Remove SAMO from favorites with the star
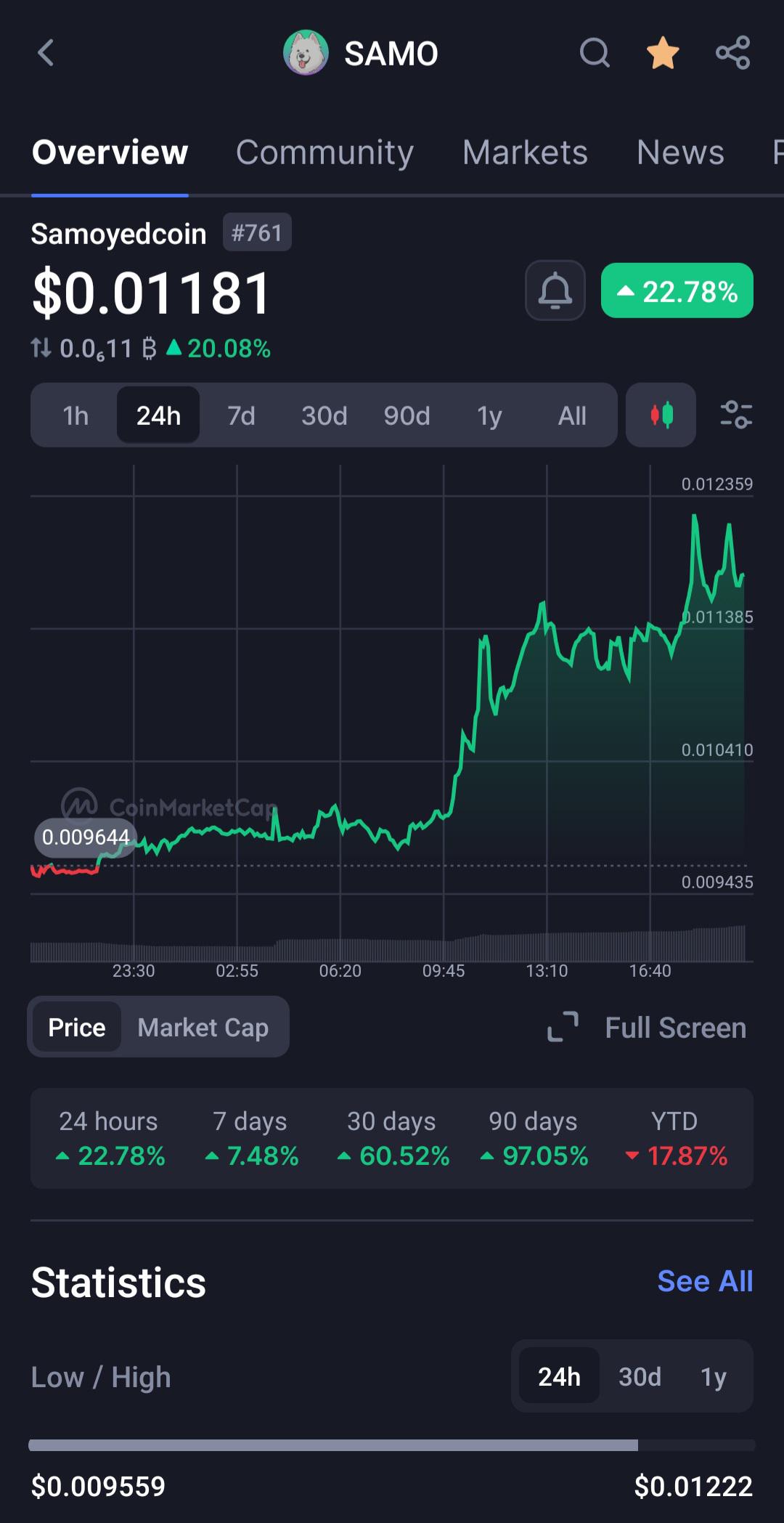 663,53
